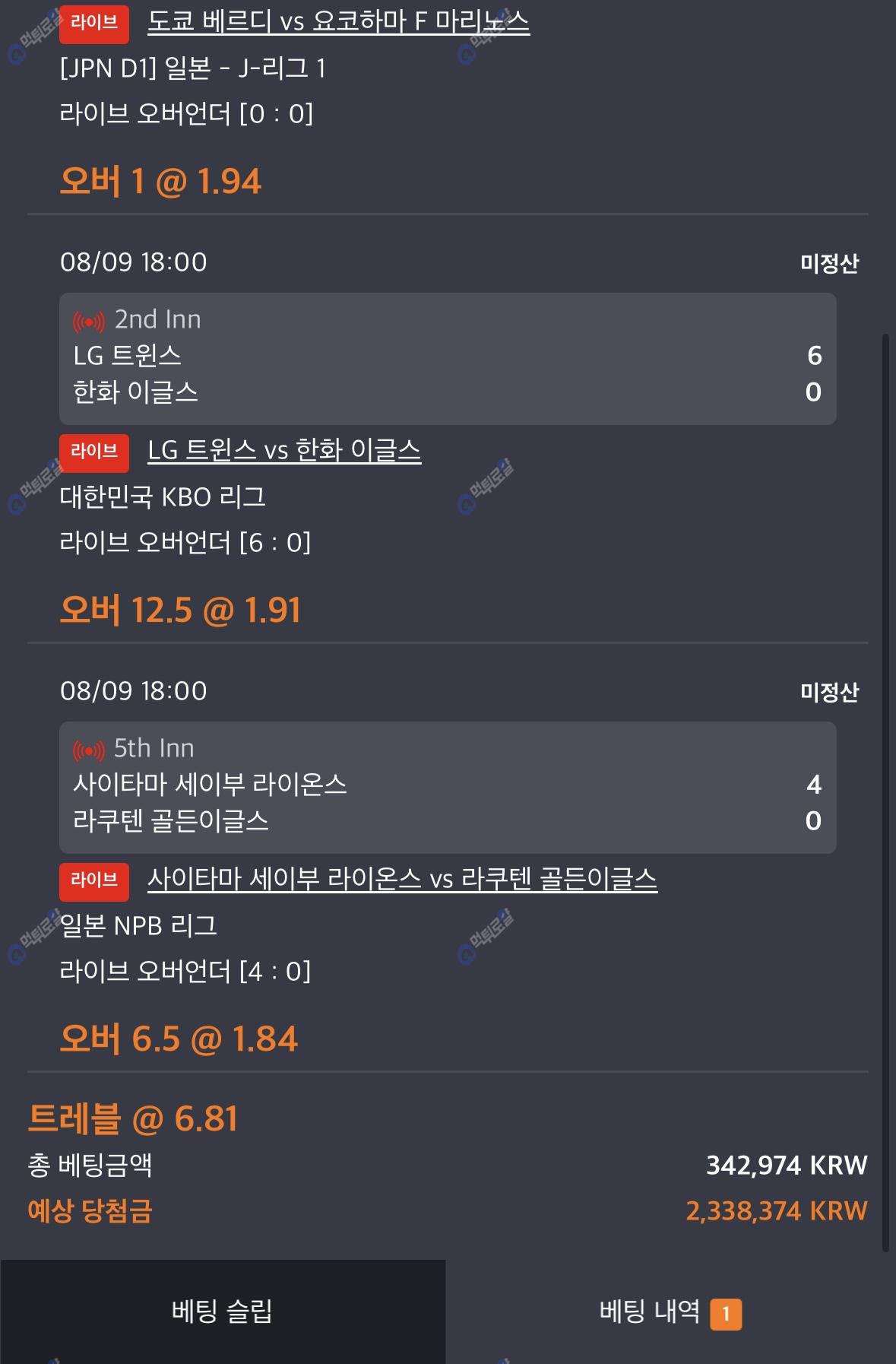
Task: Open 사이타마 세이부 라이온스 live score card
Action: 447,788
